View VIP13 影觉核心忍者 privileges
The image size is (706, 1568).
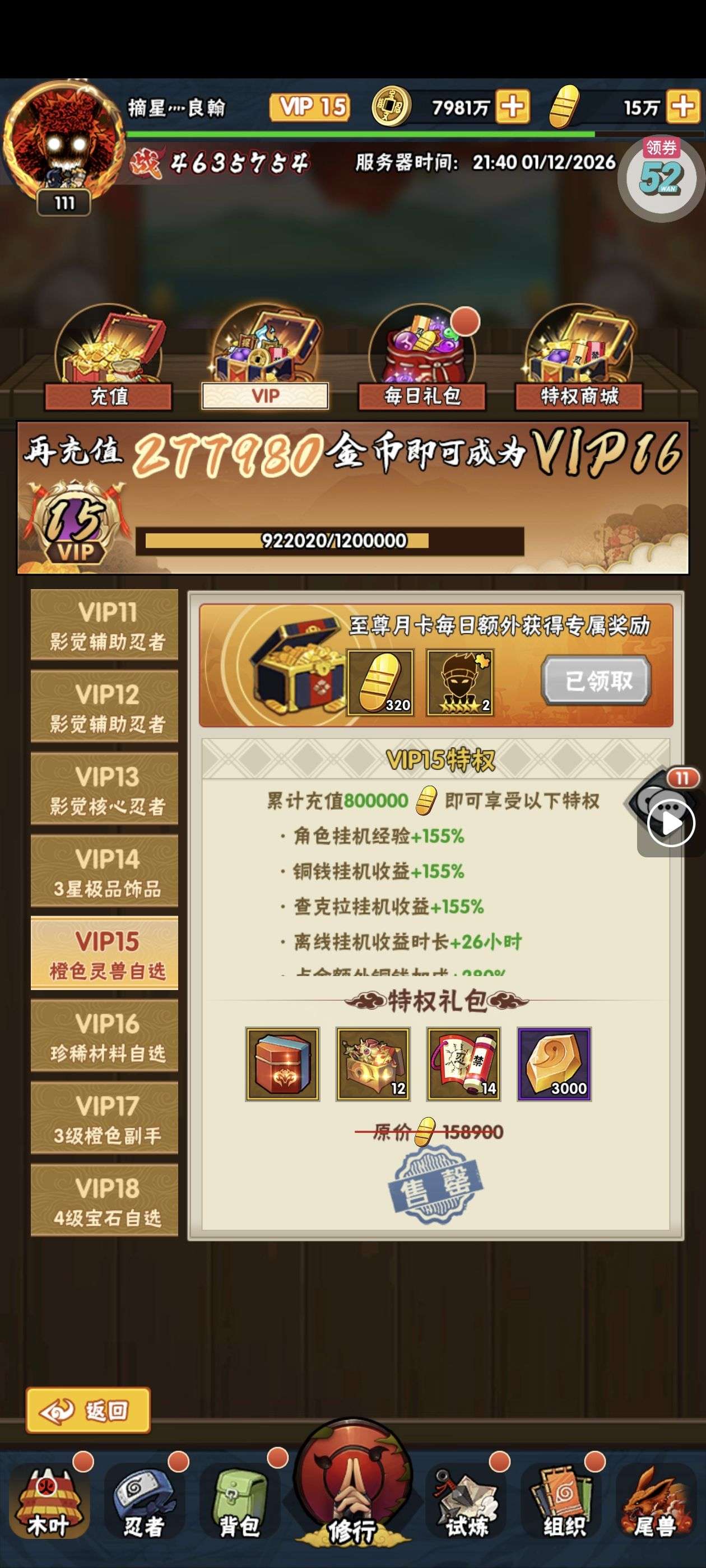click(x=105, y=790)
